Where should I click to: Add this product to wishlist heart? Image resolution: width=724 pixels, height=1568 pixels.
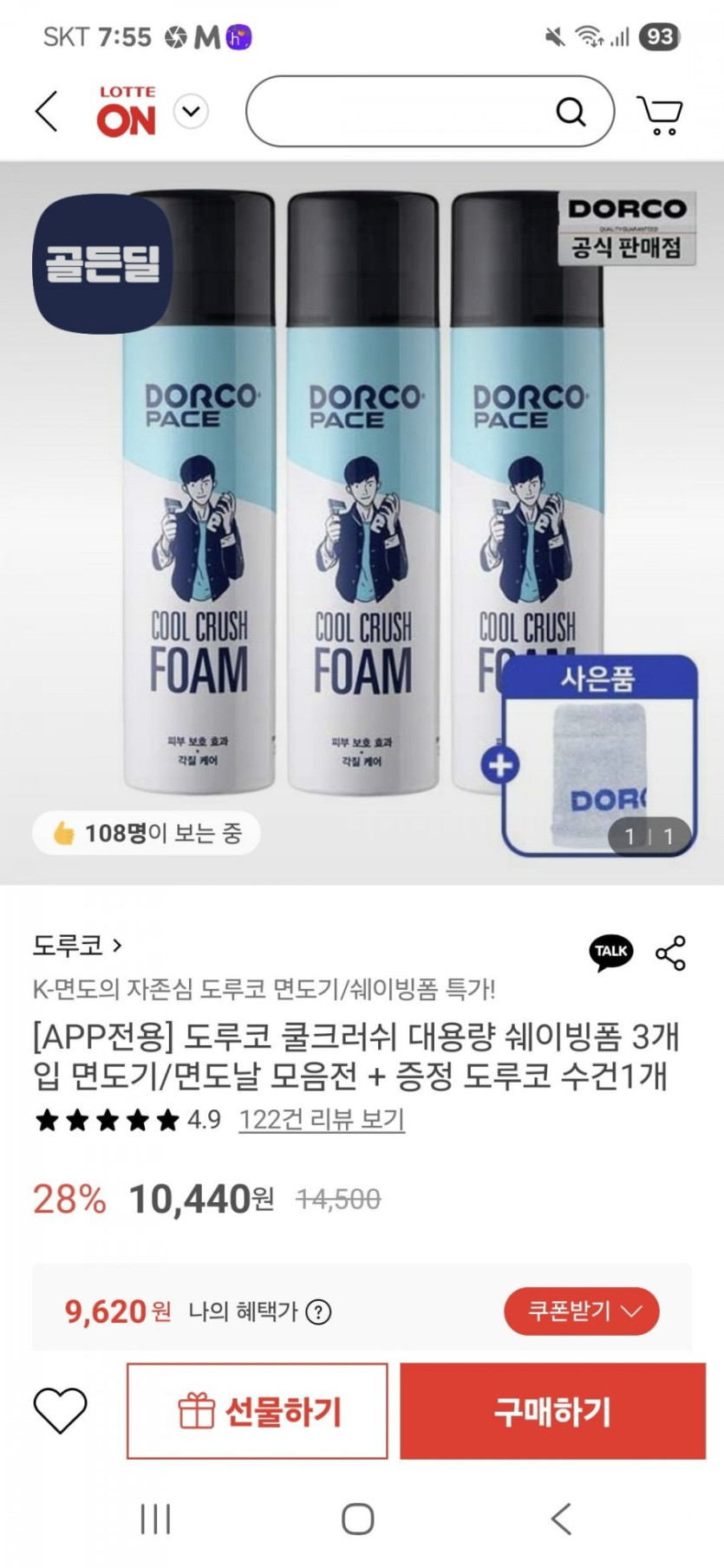(60, 1410)
